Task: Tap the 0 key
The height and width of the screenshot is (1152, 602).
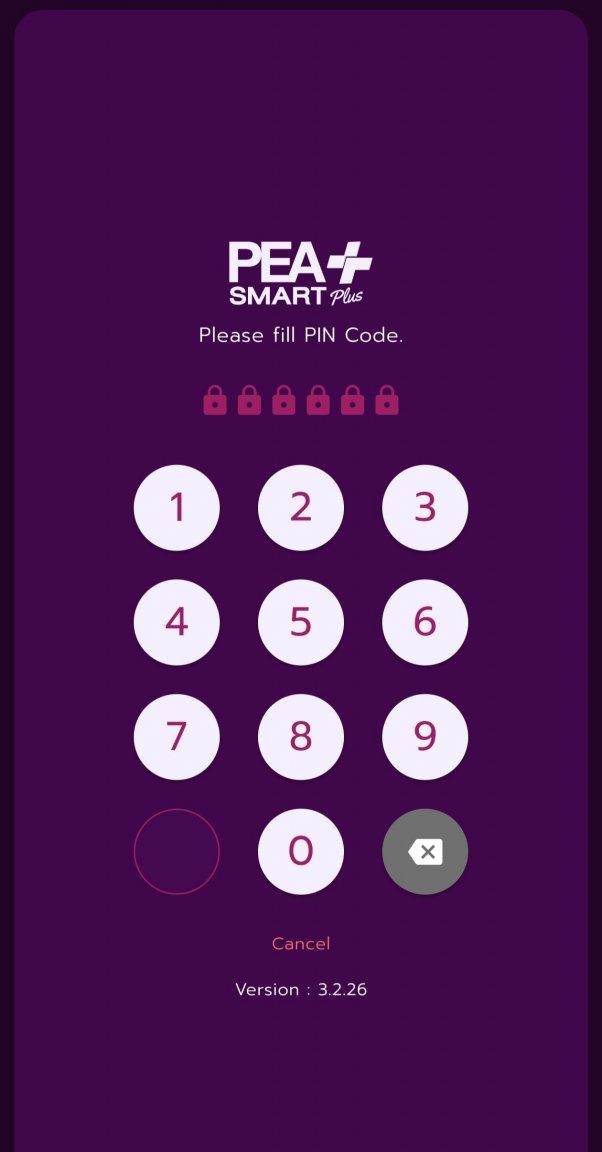Action: point(301,852)
